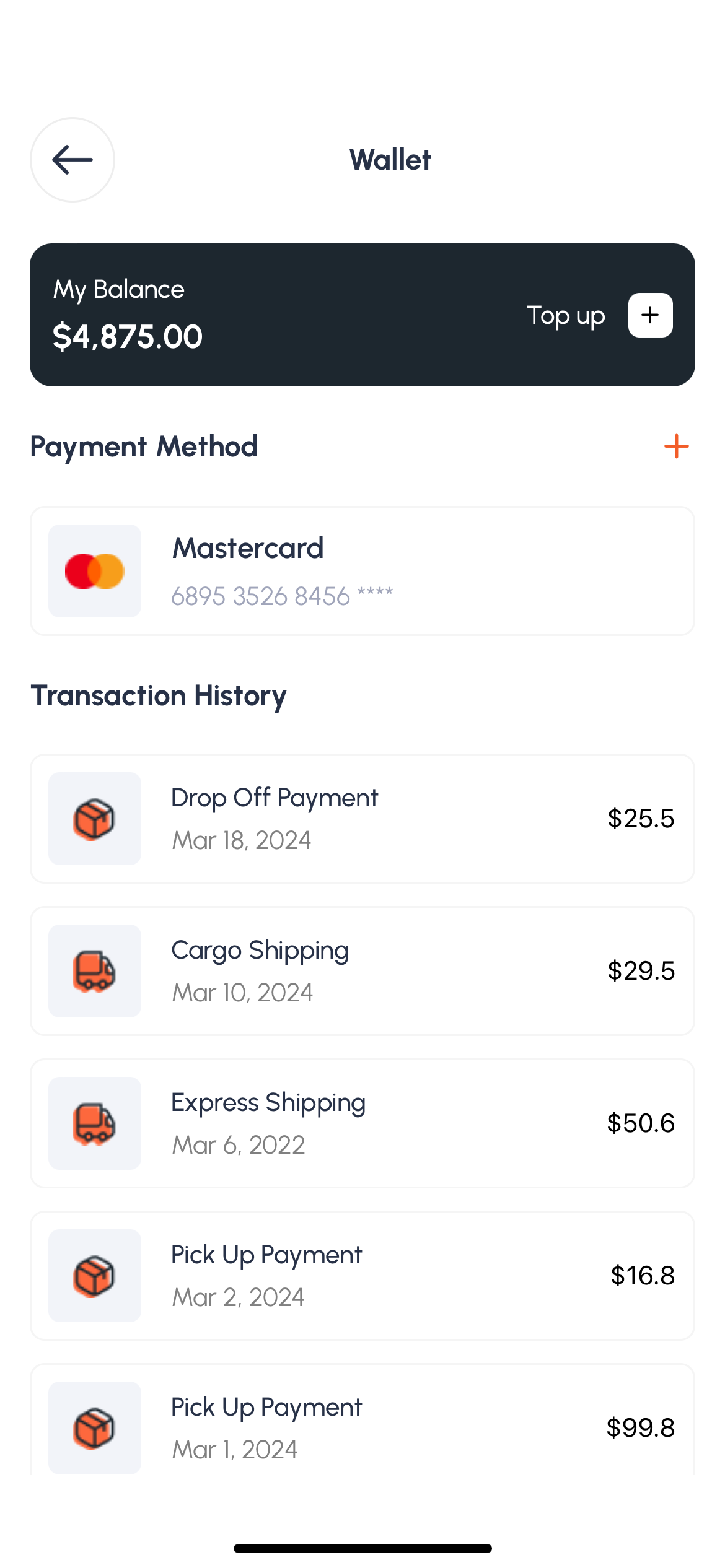This screenshot has width=725, height=1568.
Task: Select the Drop Off Payment transaction row
Action: click(362, 819)
